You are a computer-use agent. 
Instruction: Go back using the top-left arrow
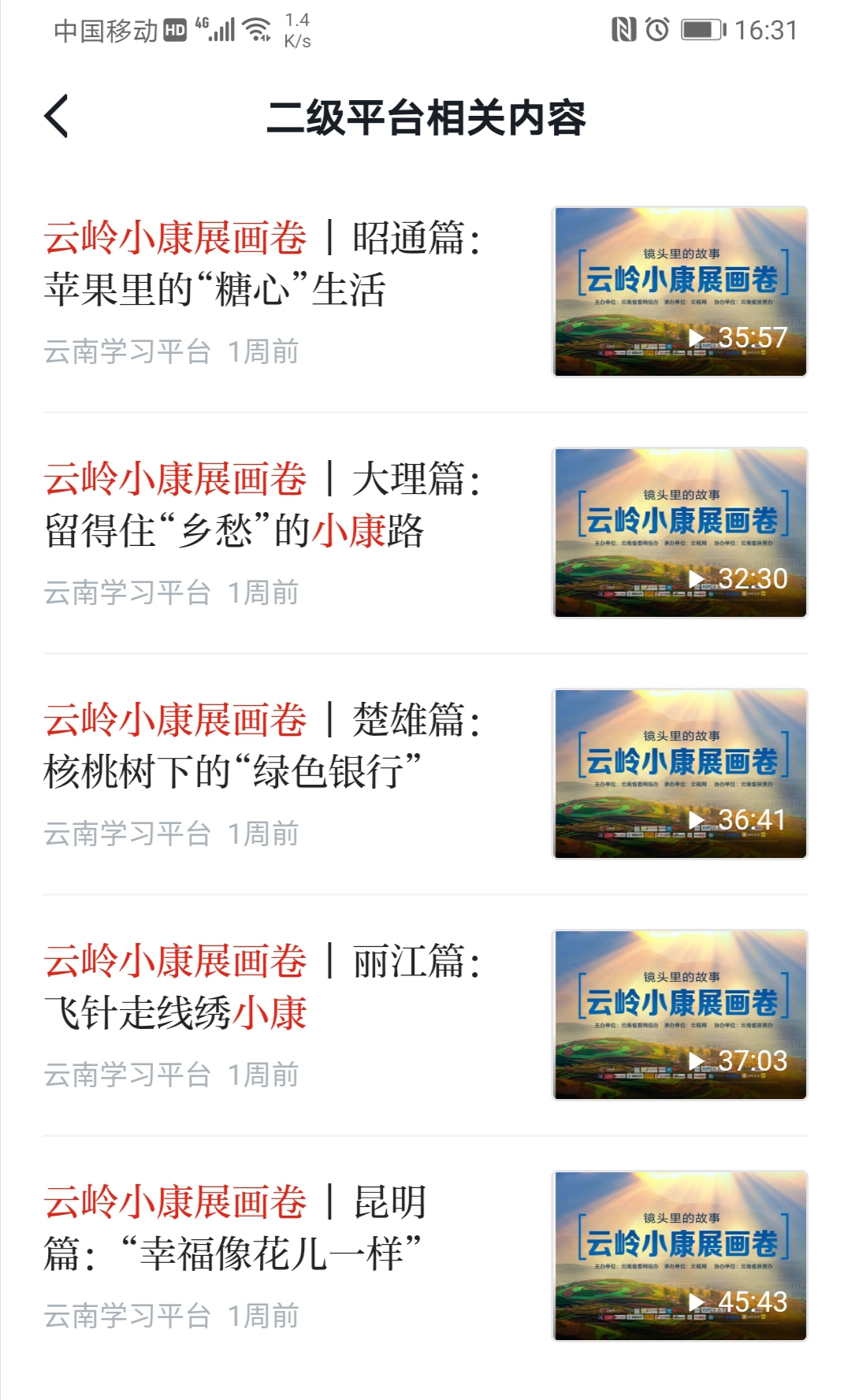point(57,117)
